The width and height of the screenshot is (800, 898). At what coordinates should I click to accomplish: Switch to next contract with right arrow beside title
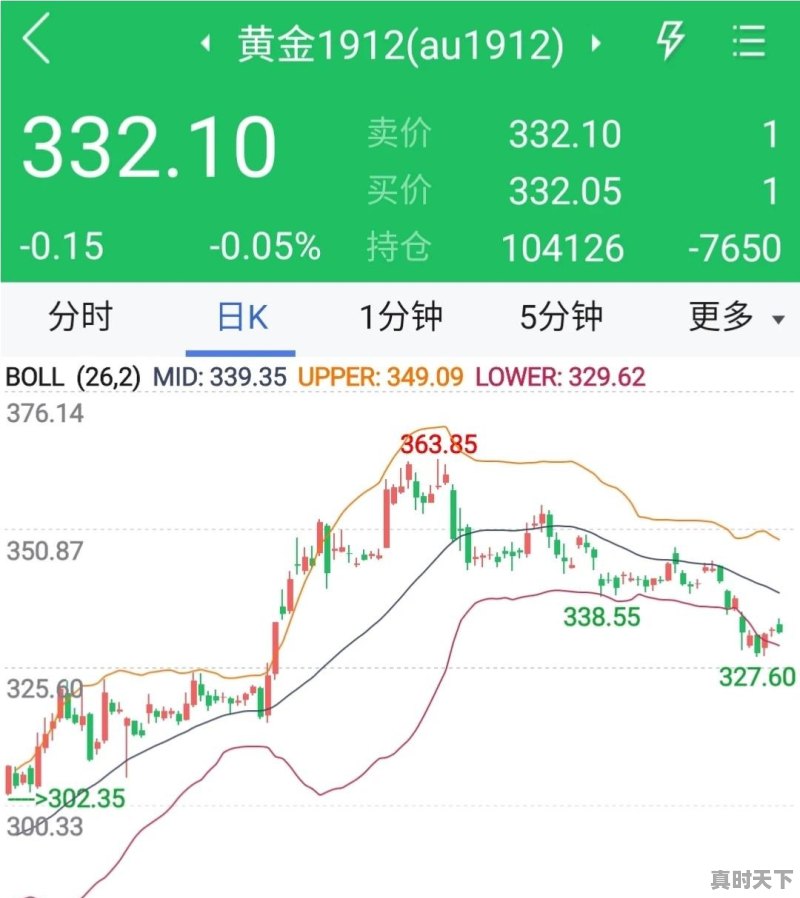tap(597, 44)
